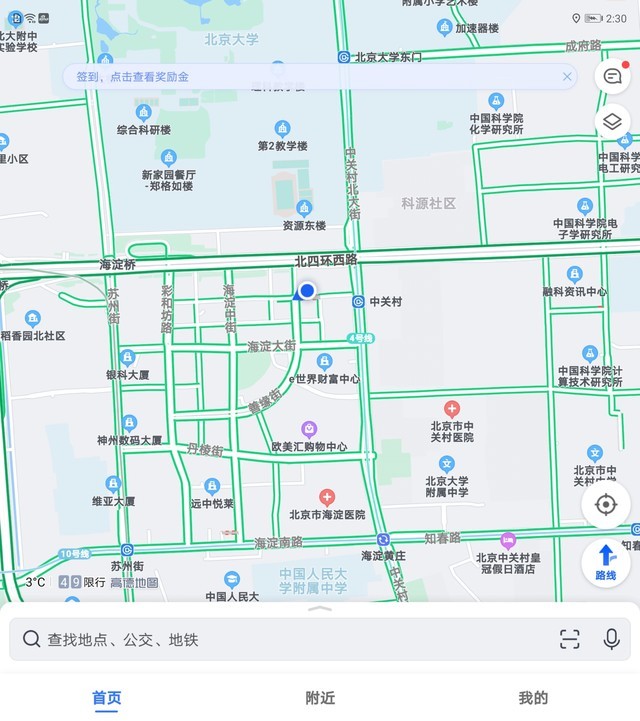Recenter map on my location
This screenshot has width=640, height=721.
[x=606, y=504]
